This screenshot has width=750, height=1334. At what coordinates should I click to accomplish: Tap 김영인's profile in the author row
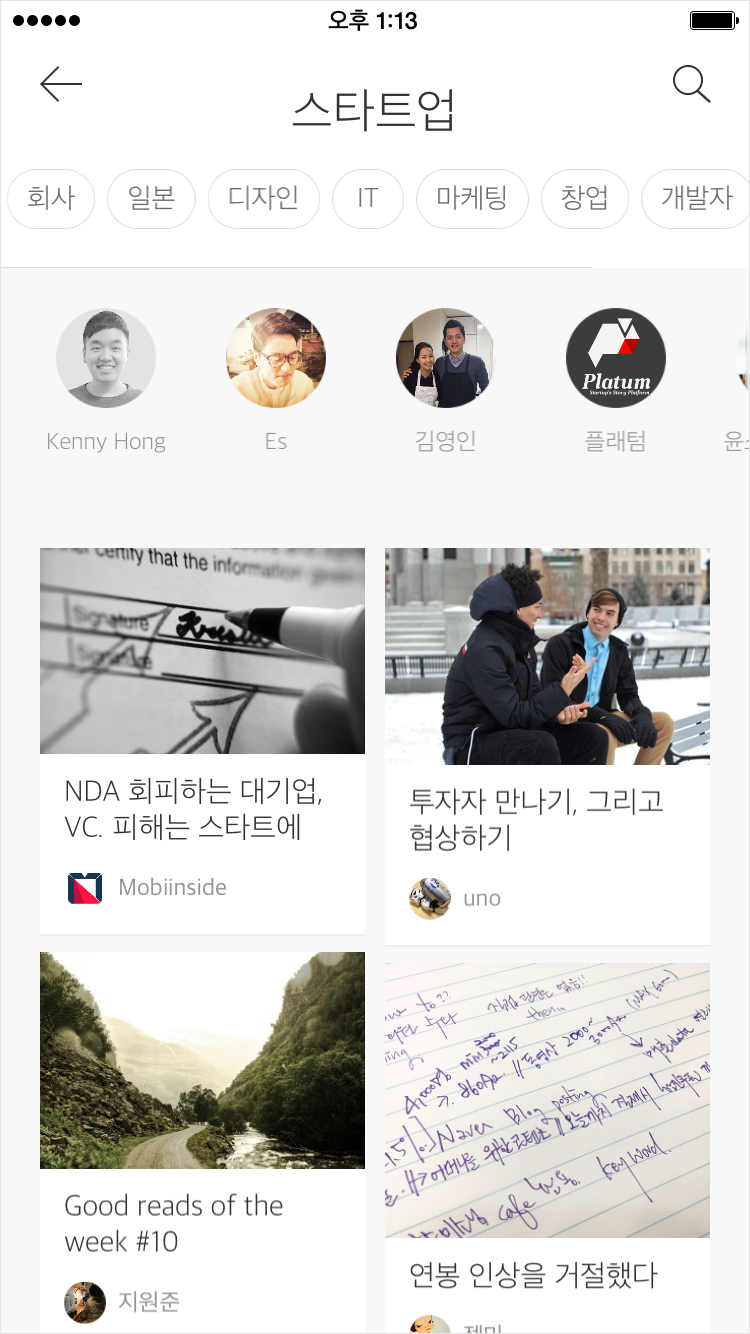pos(445,357)
